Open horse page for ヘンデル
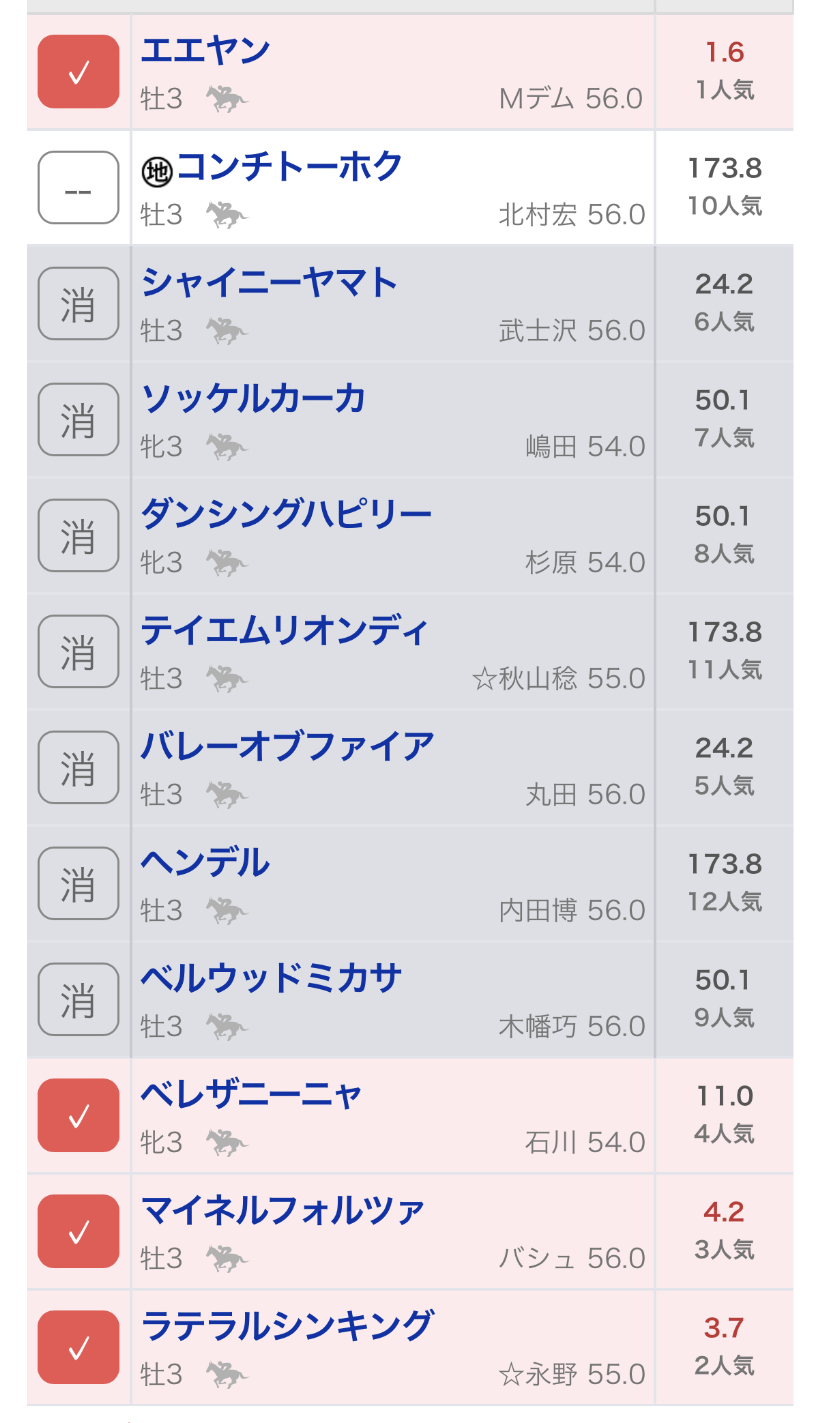Viewport: 814px width, 1423px height. pyautogui.click(x=206, y=862)
